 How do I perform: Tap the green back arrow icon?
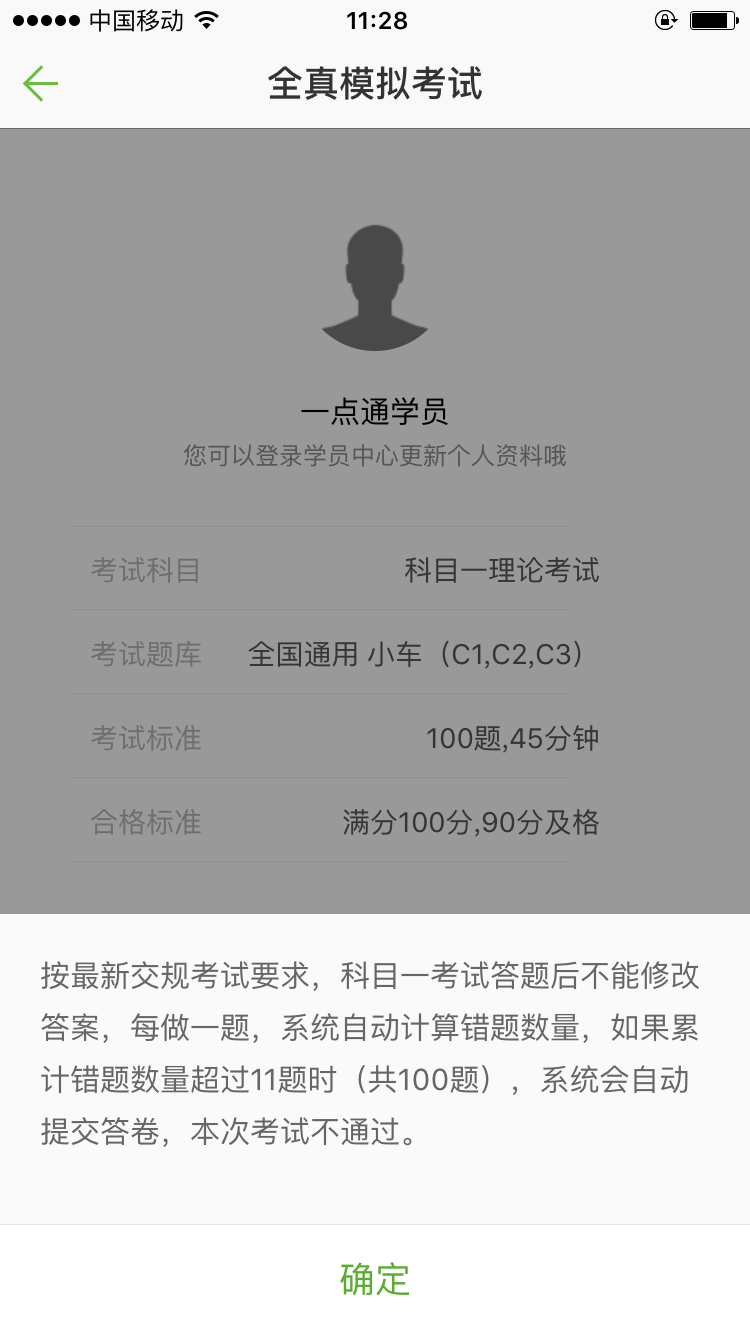(40, 83)
